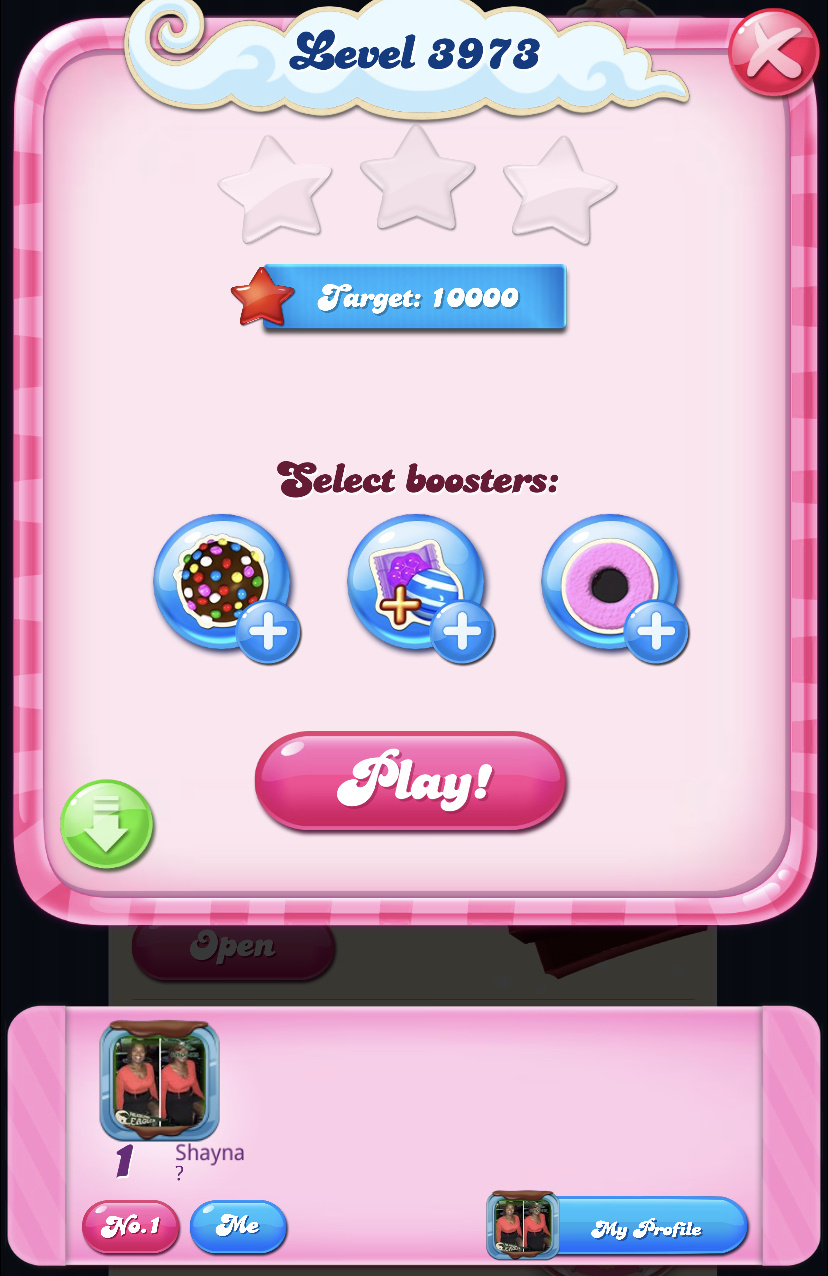Jump to the No.1 leaderboard position
828x1276 pixels.
(130, 1226)
